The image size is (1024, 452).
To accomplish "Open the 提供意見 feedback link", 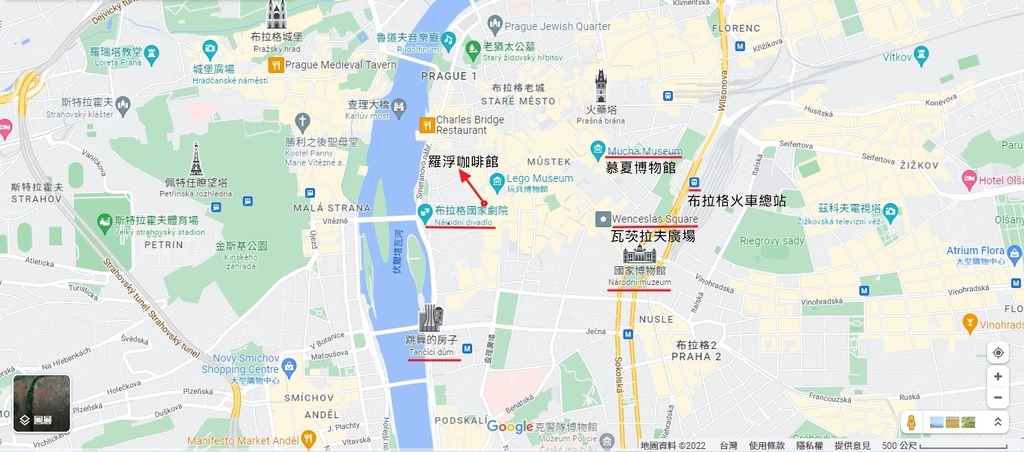I will point(852,445).
